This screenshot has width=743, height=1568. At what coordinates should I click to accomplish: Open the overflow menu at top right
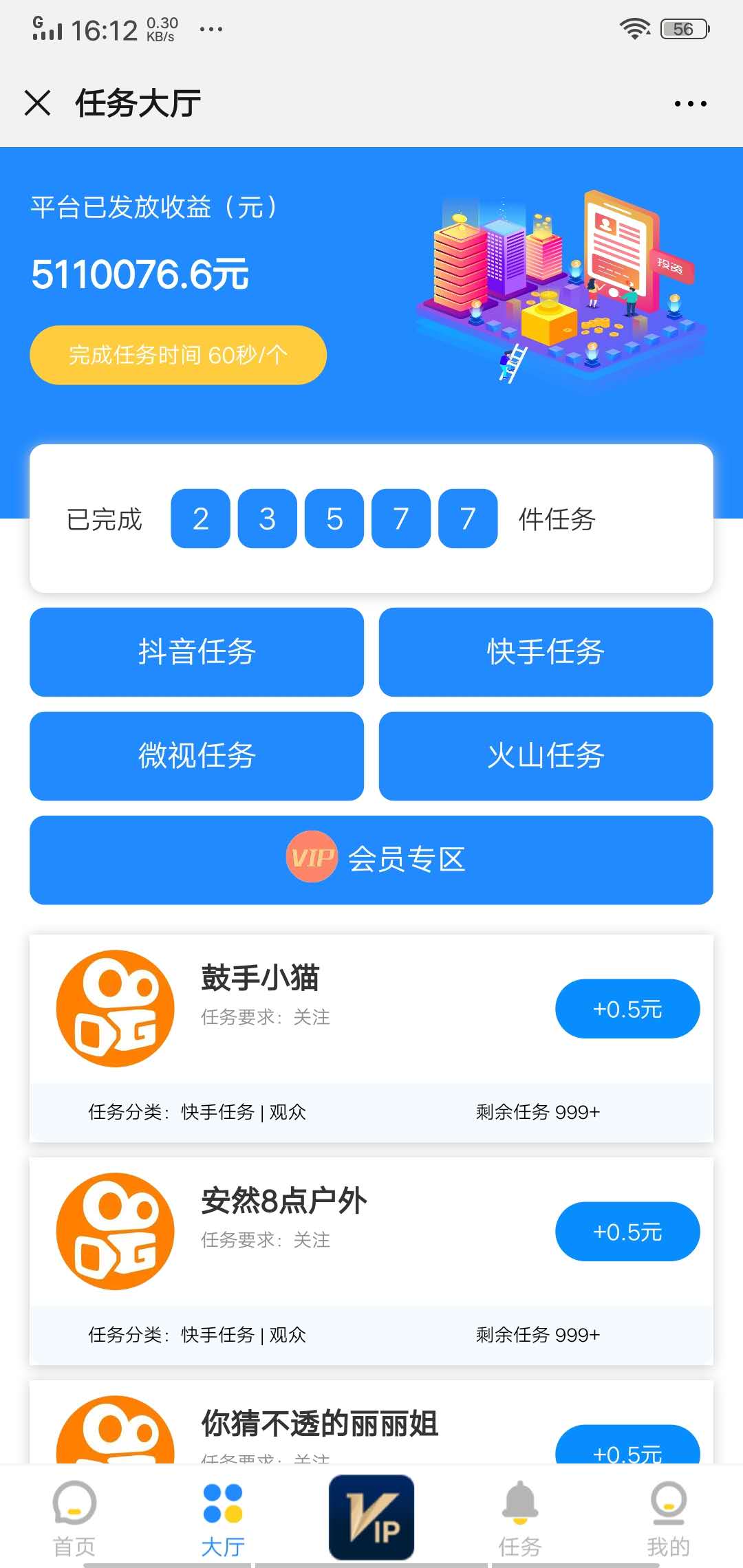click(x=691, y=102)
